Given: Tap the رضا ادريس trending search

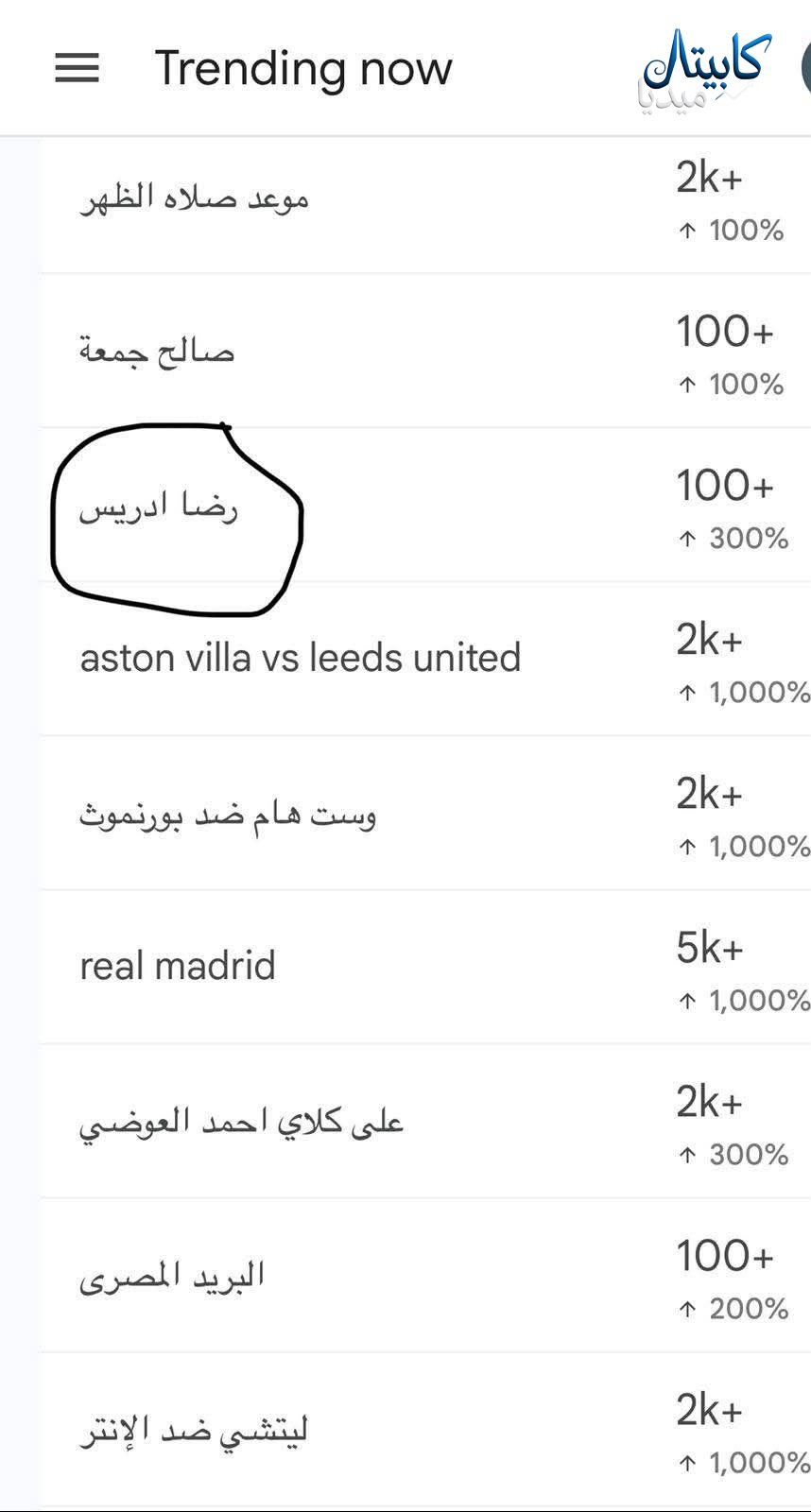Looking at the screenshot, I should [159, 508].
